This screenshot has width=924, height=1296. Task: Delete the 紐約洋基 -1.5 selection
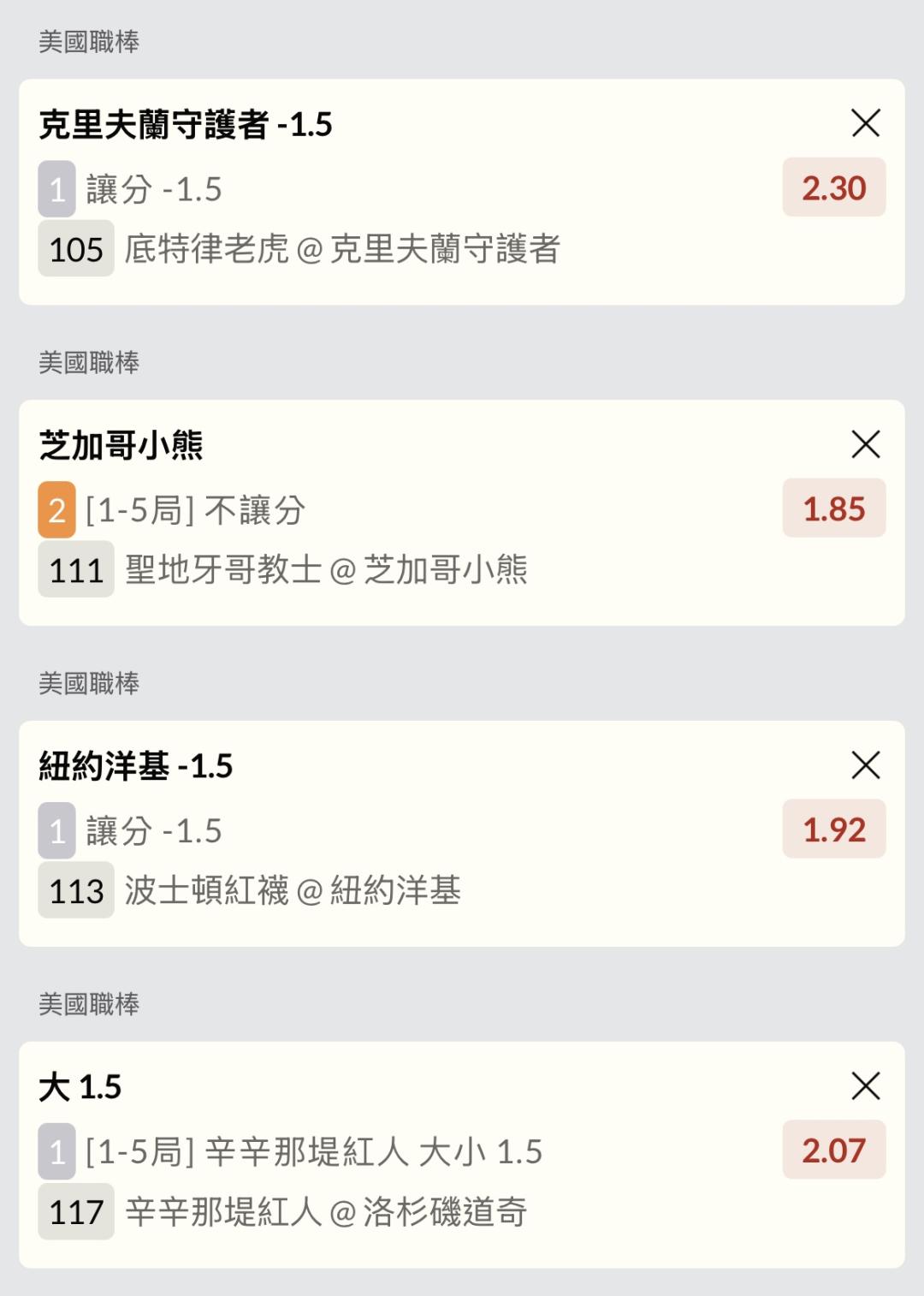pyautogui.click(x=865, y=765)
